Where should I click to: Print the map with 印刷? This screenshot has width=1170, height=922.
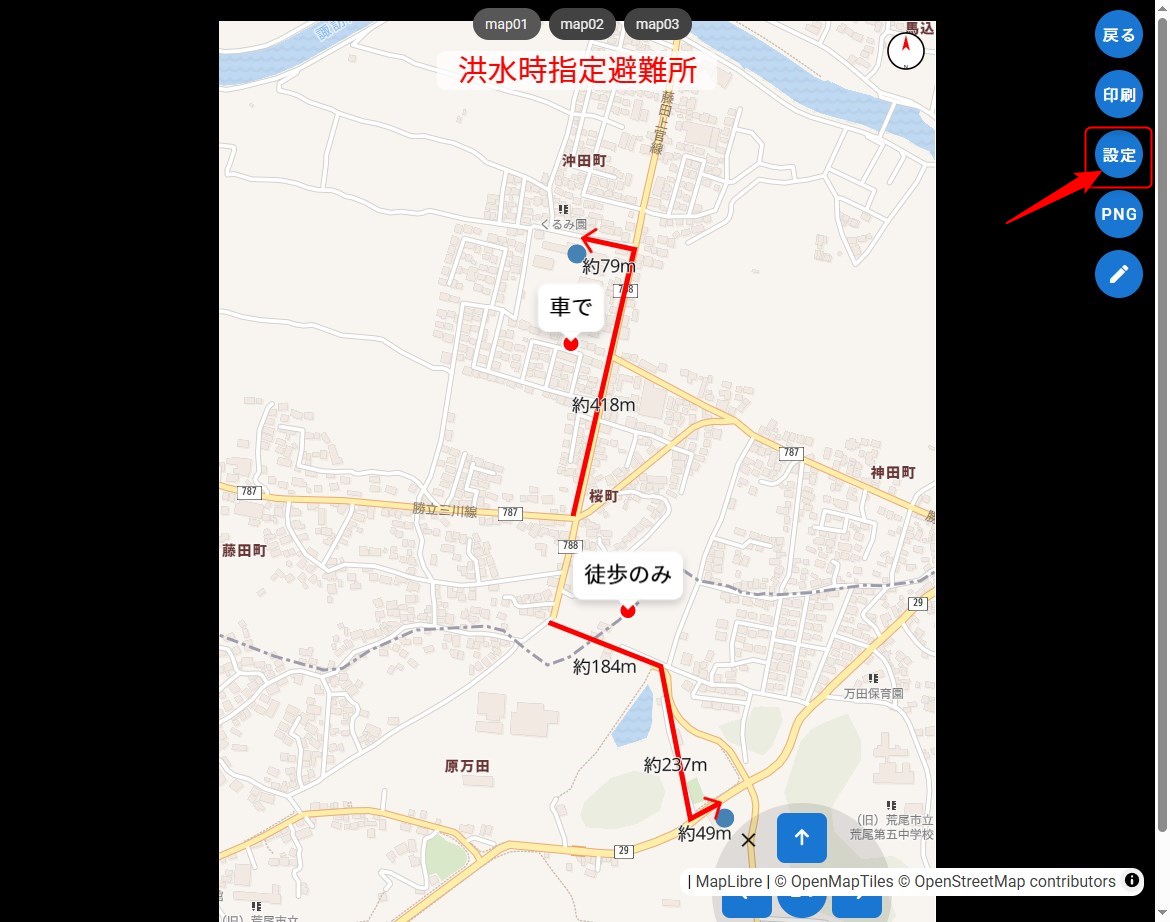(1118, 95)
